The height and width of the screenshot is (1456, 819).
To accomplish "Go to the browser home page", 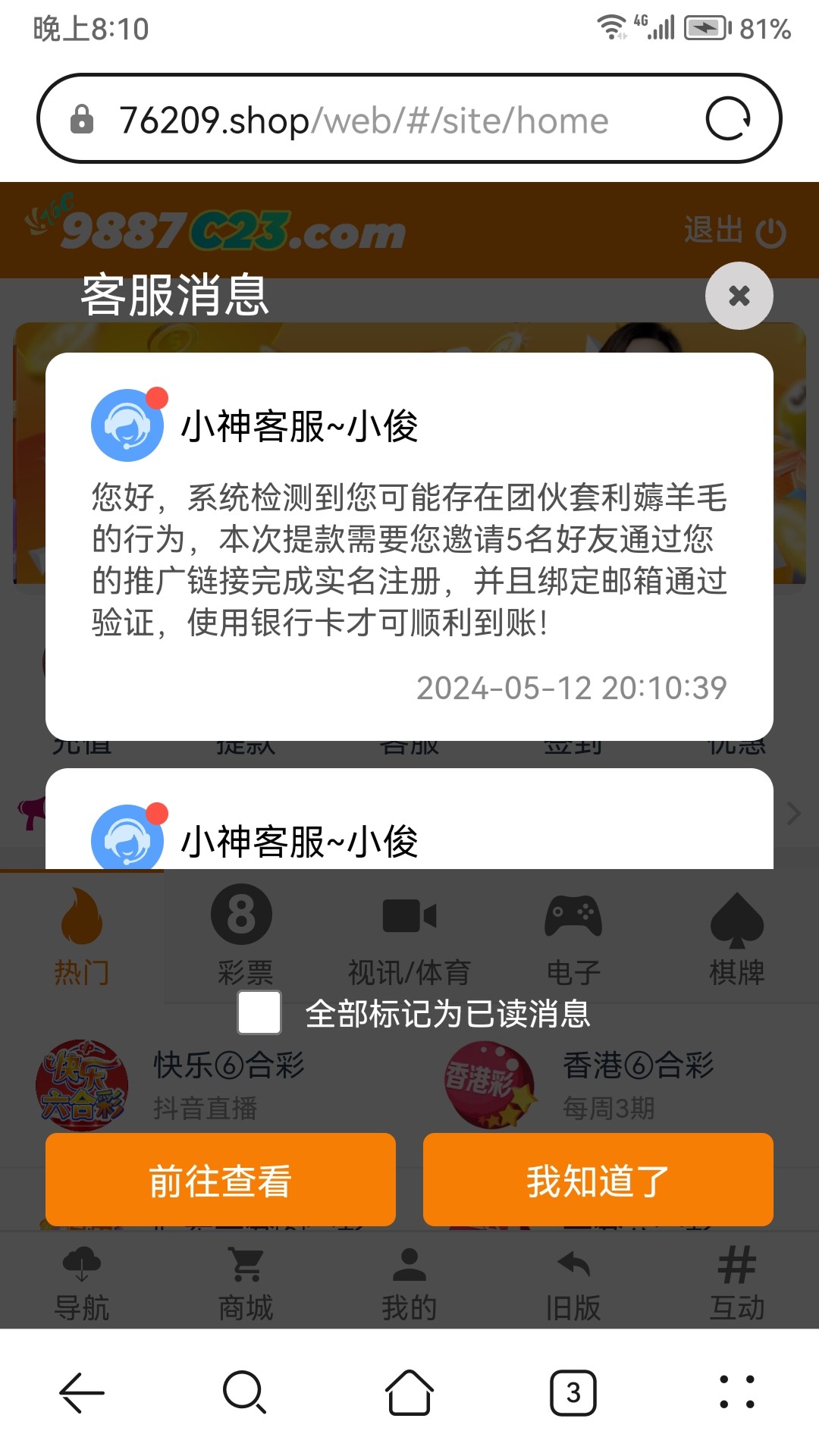I will pos(409,1393).
